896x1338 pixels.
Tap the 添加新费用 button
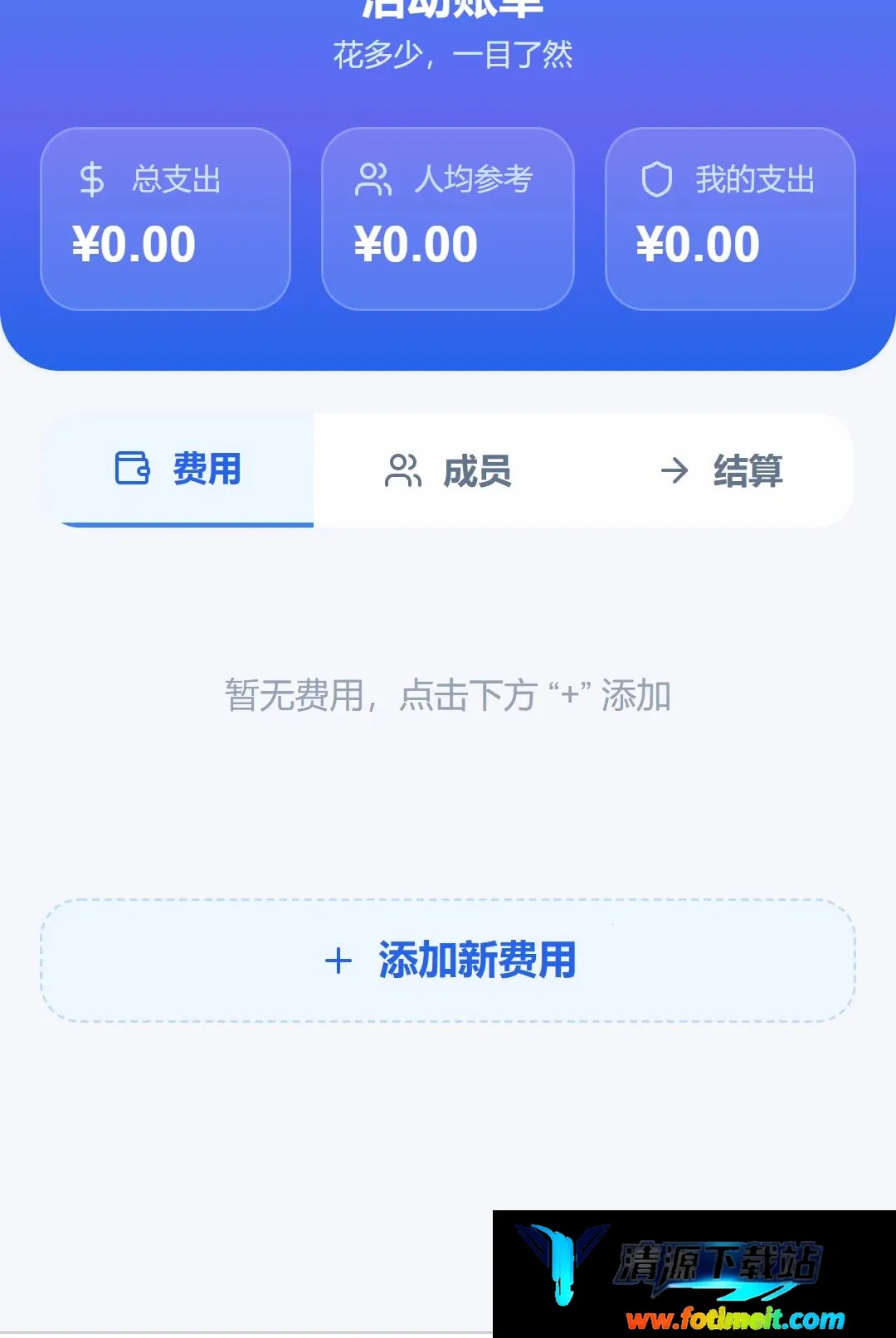(448, 961)
